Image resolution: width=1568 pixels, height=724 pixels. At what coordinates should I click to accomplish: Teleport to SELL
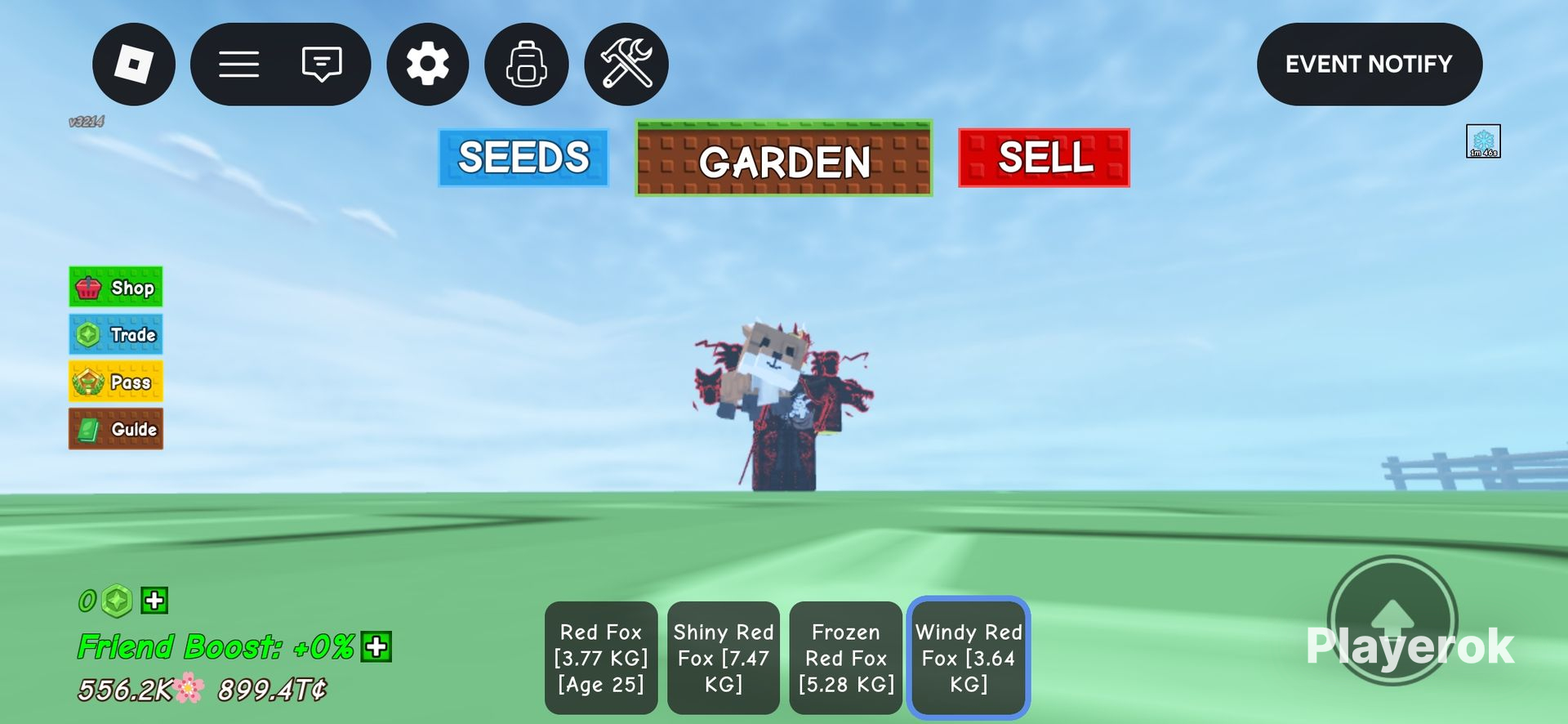point(1045,157)
